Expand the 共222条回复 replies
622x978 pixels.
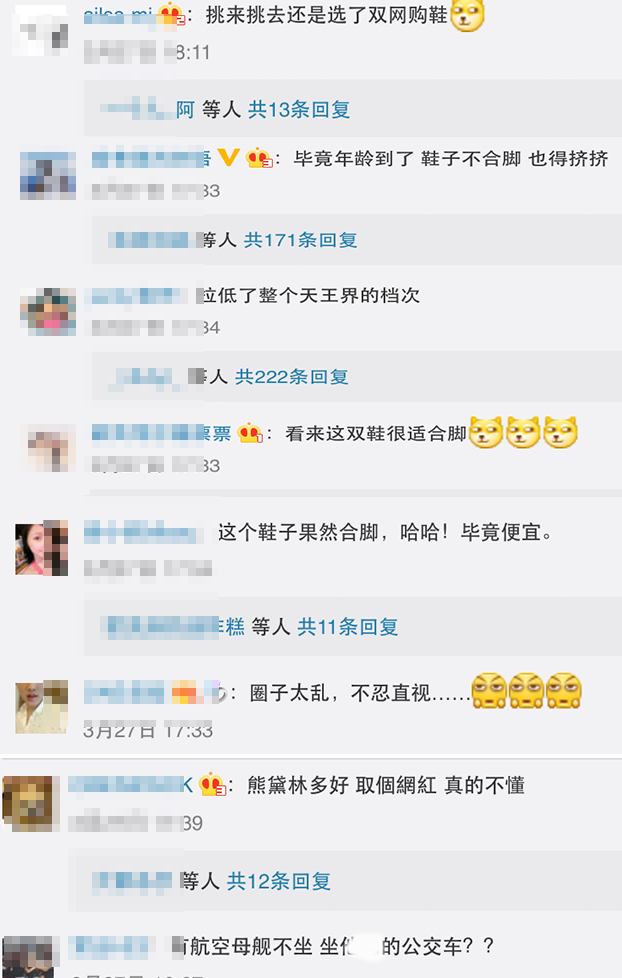pyautogui.click(x=291, y=377)
